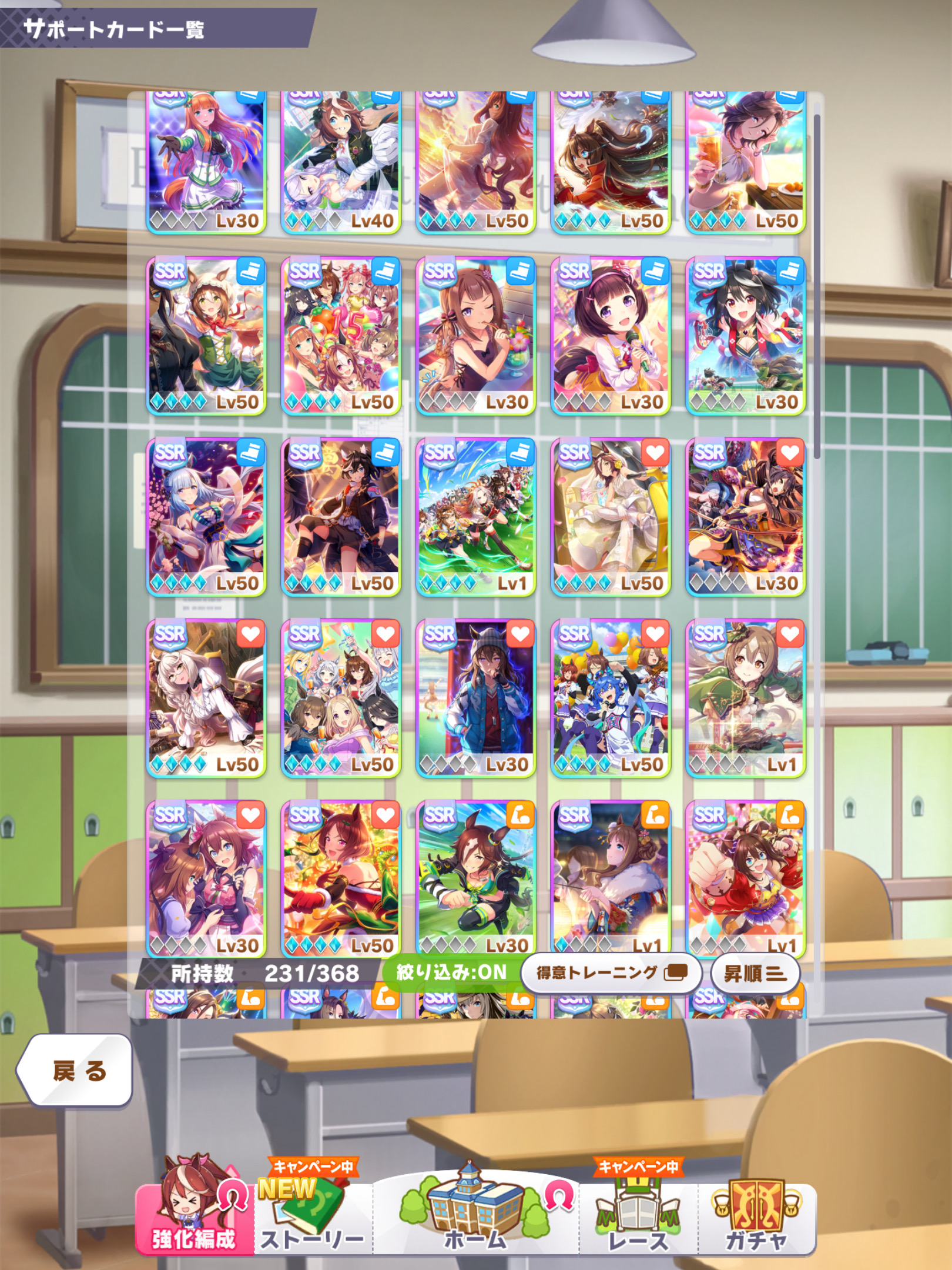This screenshot has height=1270, width=952.
Task: Select the white wedding dress Lv50 card
Action: click(x=611, y=516)
